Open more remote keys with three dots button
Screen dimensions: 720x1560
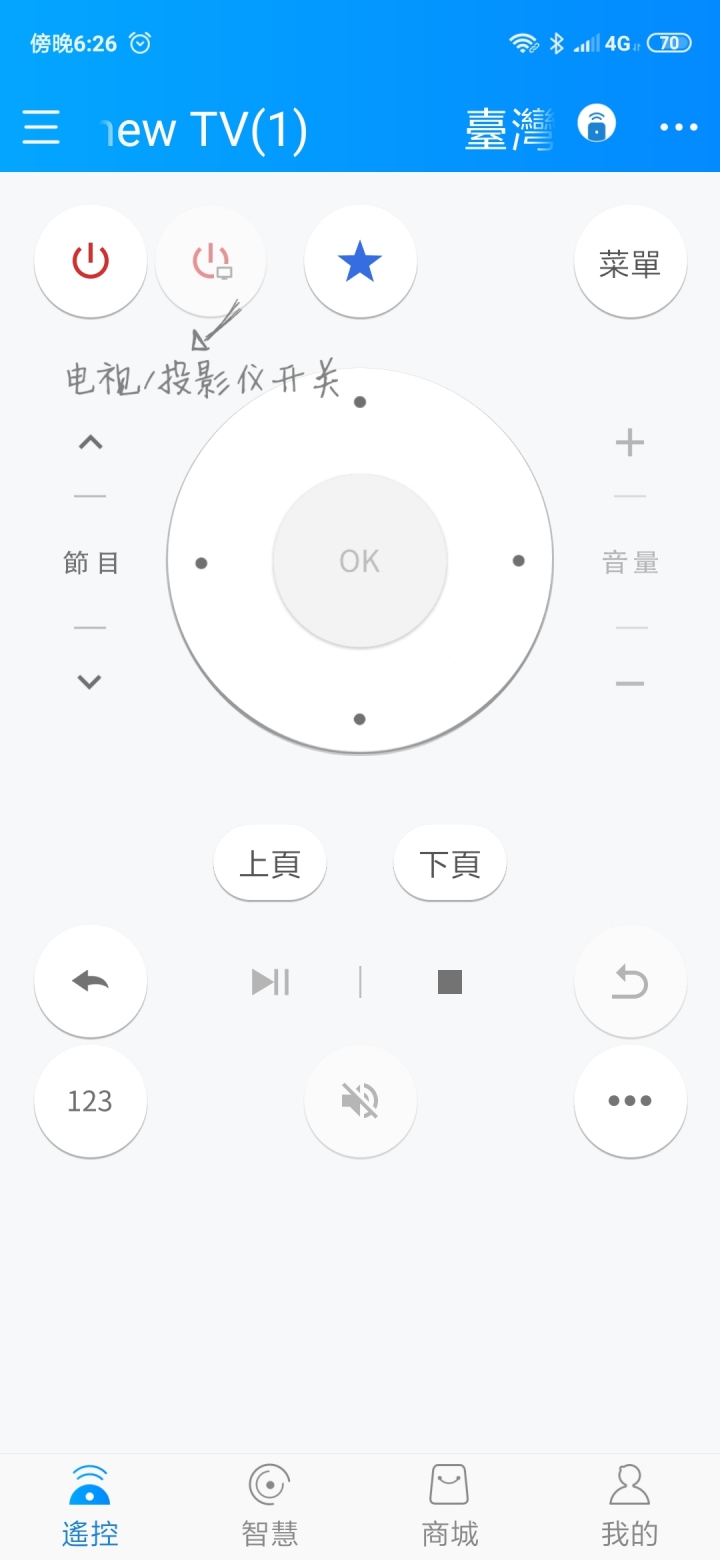(x=630, y=1101)
